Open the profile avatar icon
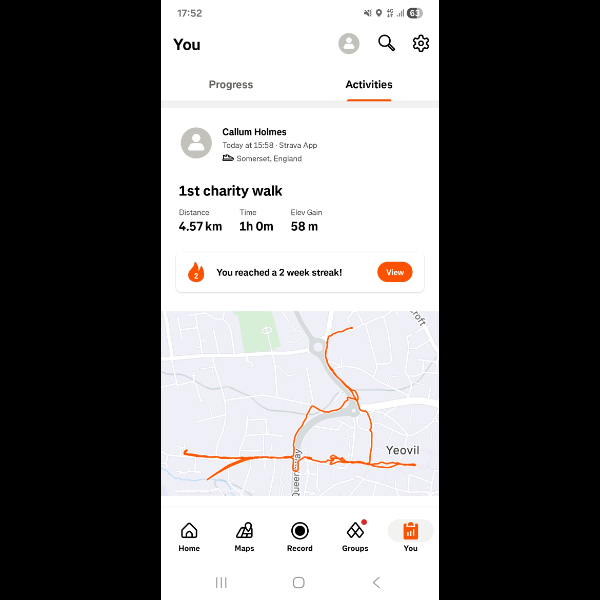 click(349, 43)
